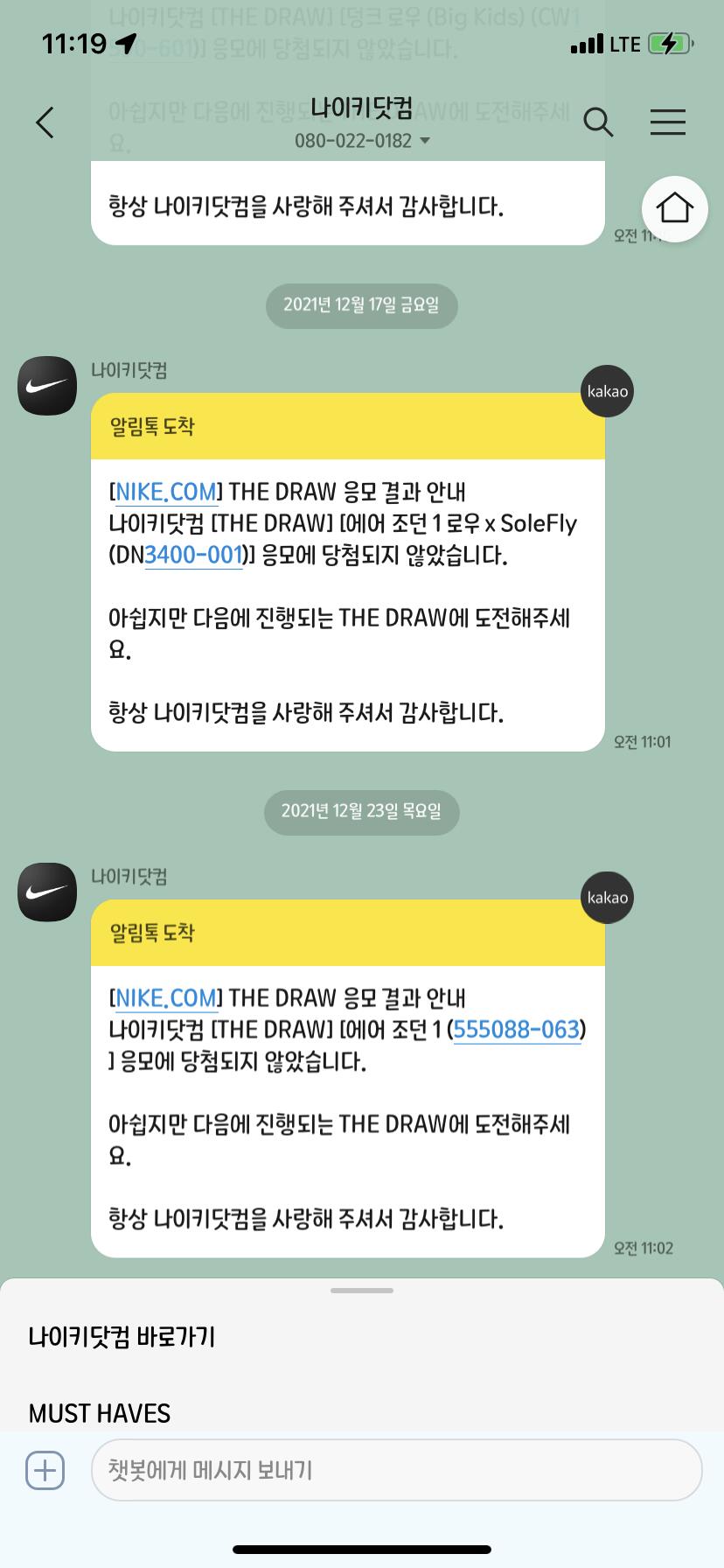This screenshot has width=724, height=1568.
Task: Open the DN3400-001 product code link
Action: pyautogui.click(x=193, y=556)
